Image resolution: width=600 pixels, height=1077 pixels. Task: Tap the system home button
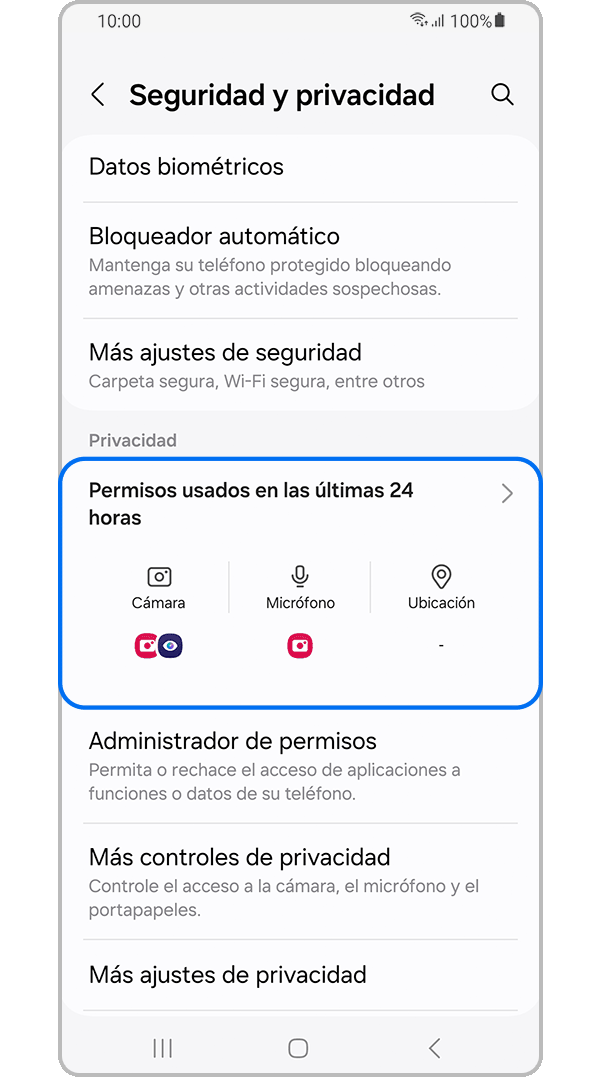coord(298,1048)
